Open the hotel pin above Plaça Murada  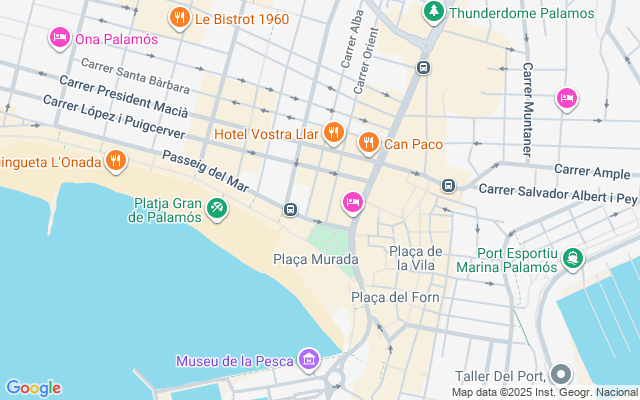click(352, 202)
